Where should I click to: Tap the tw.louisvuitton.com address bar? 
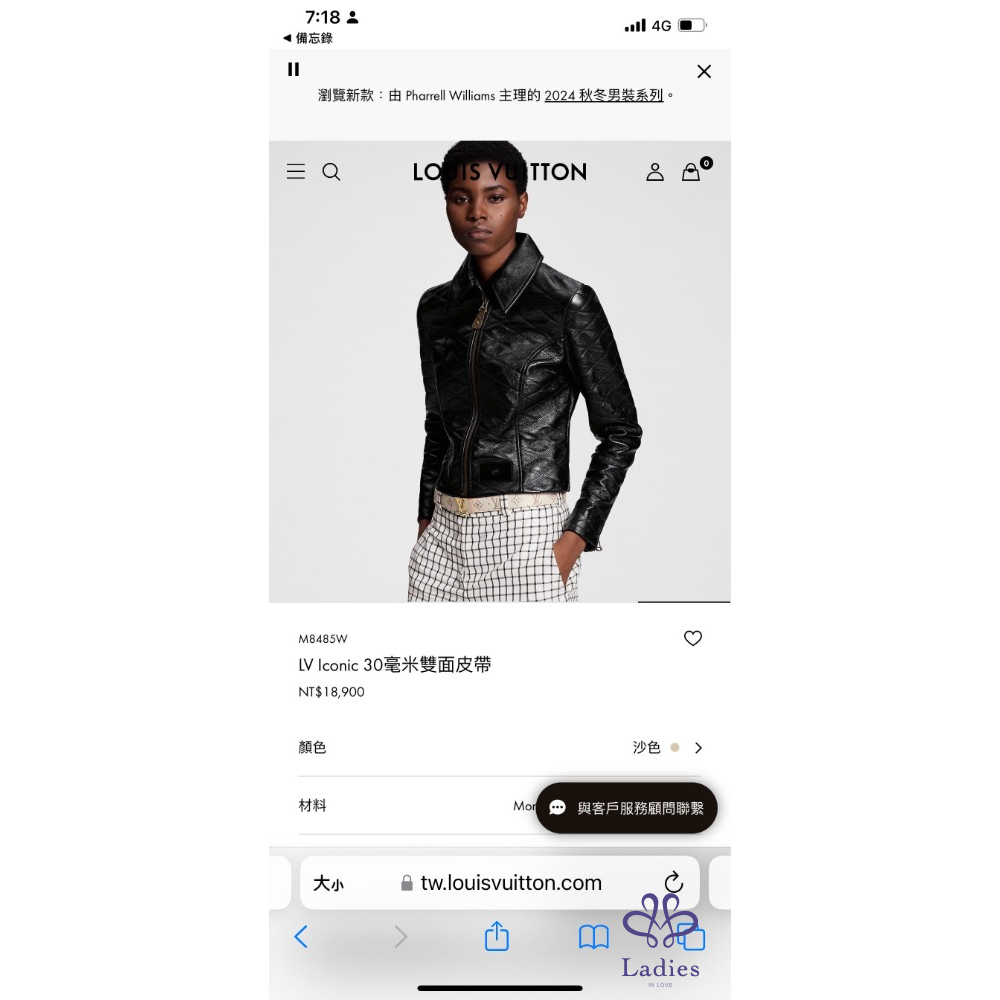pyautogui.click(x=510, y=883)
